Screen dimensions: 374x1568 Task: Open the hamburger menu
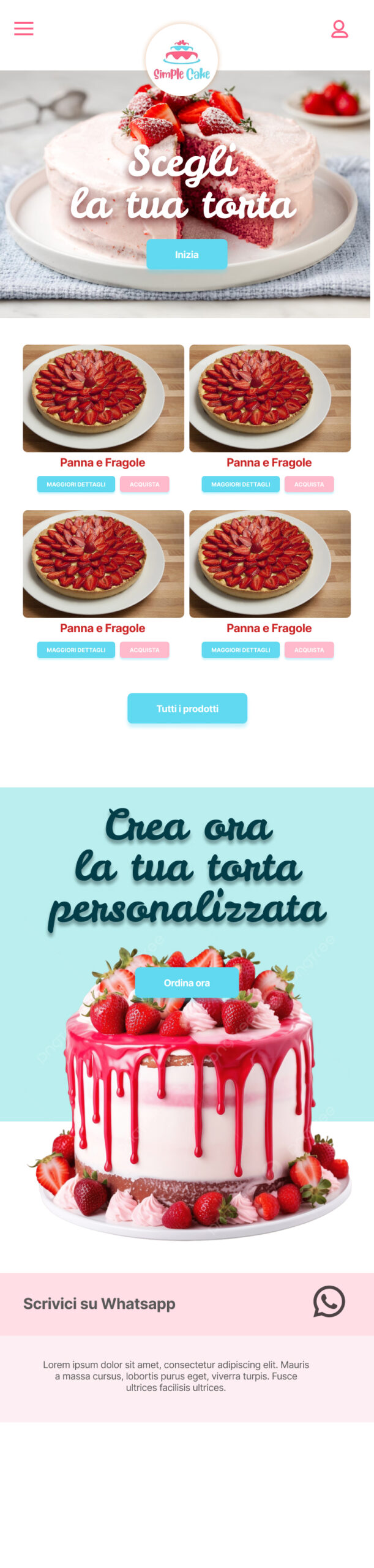(24, 28)
